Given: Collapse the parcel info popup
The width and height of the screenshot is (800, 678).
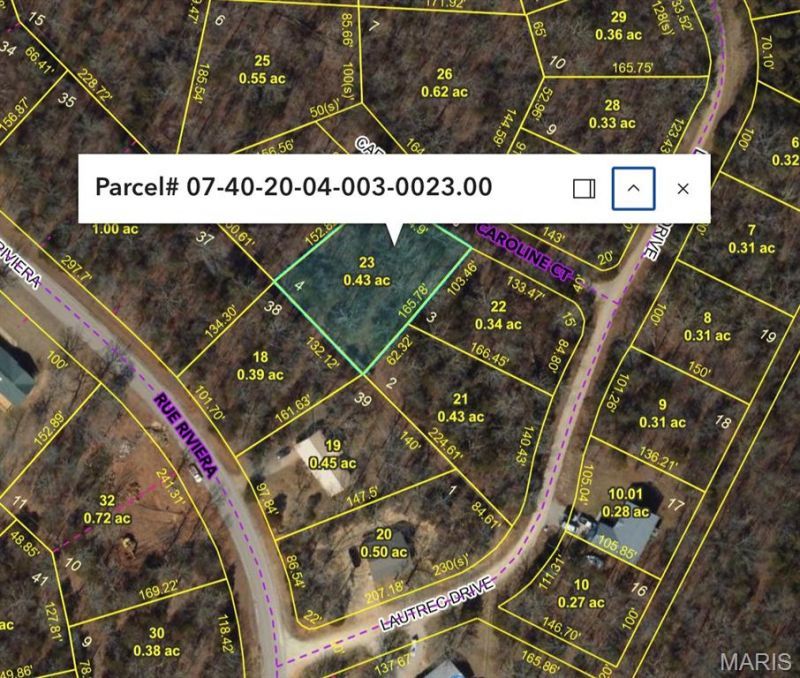Looking at the screenshot, I should [633, 188].
